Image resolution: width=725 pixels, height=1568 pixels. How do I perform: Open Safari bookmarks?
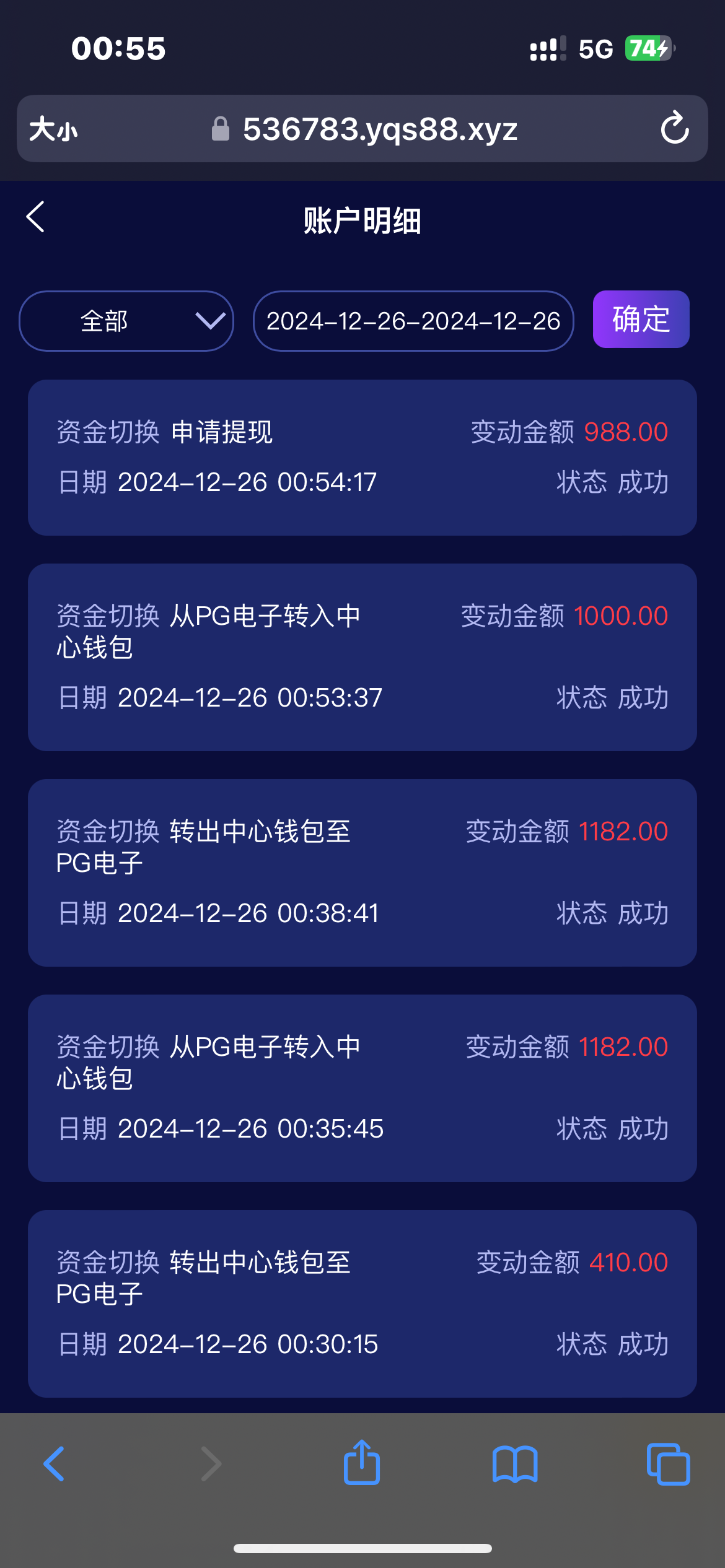pos(515,1464)
